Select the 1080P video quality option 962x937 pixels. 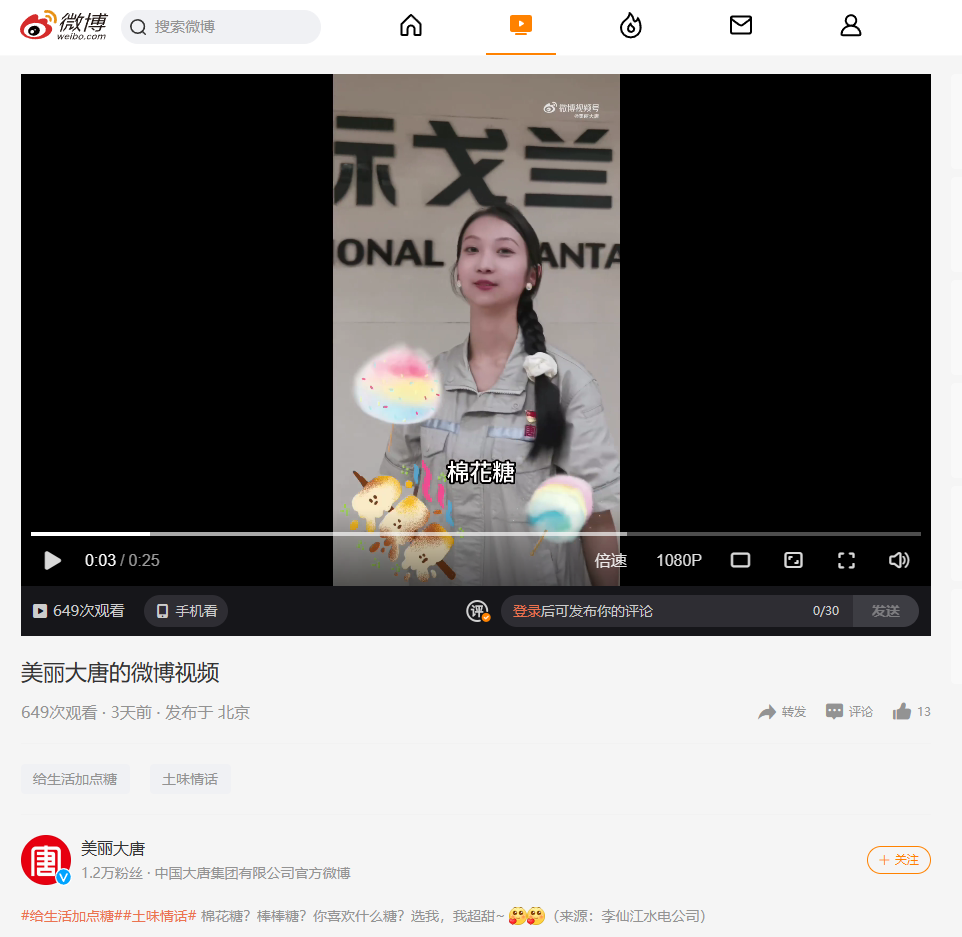(679, 560)
